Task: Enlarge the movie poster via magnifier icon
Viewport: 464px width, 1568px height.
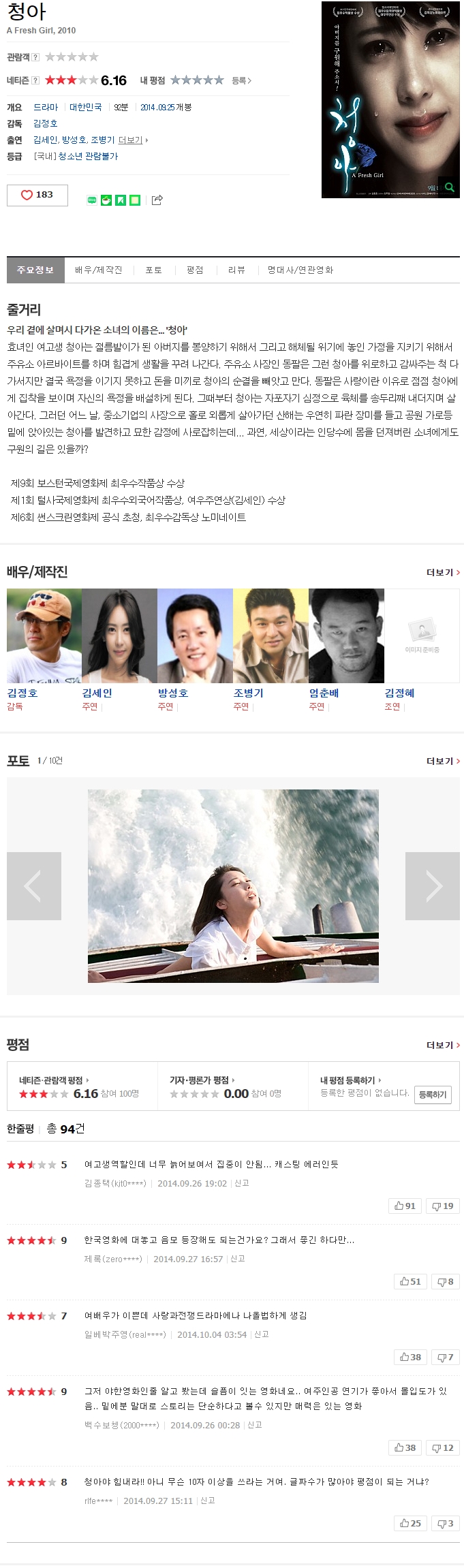Action: point(449,187)
